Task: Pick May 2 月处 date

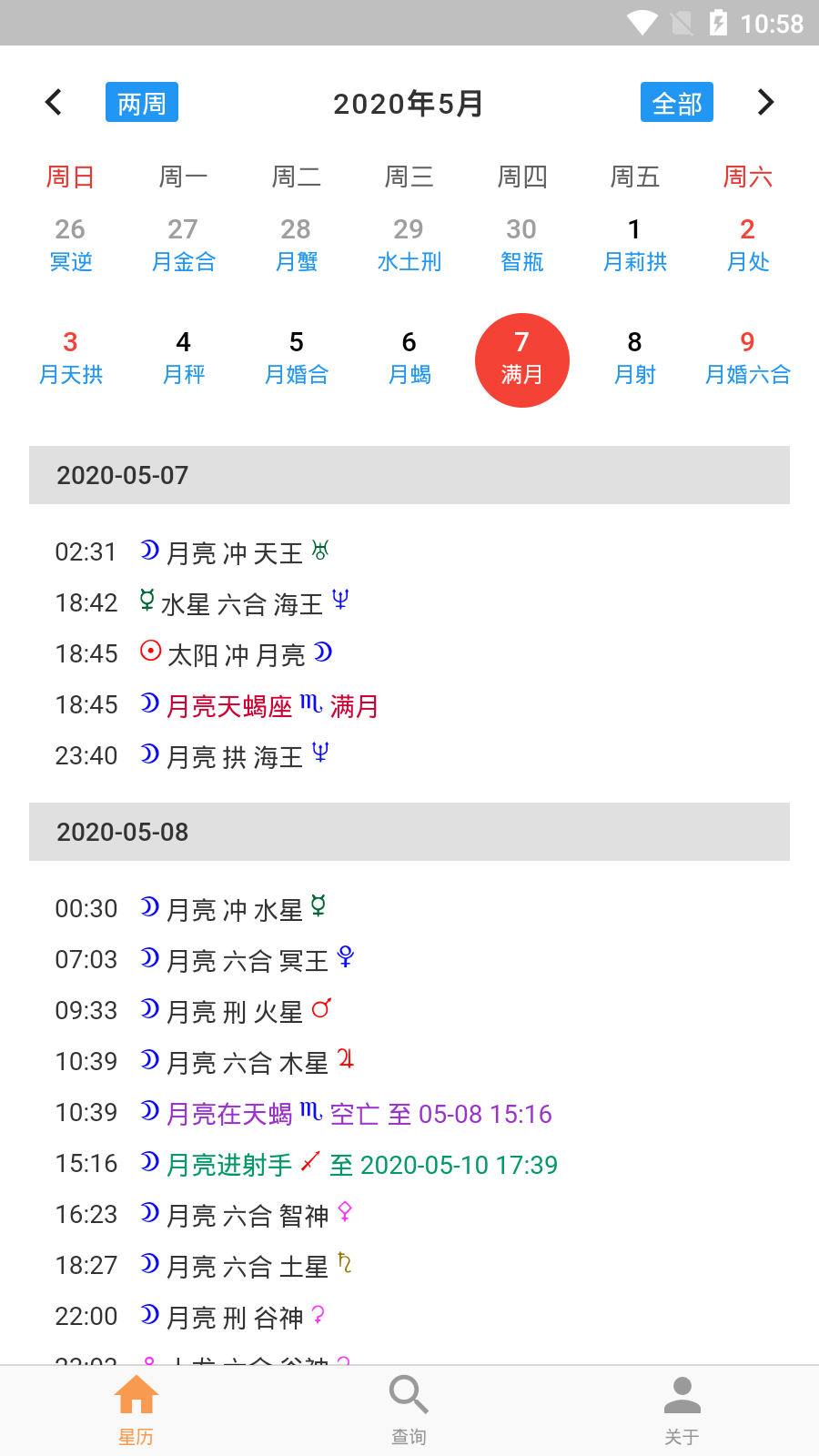Action: tap(747, 245)
